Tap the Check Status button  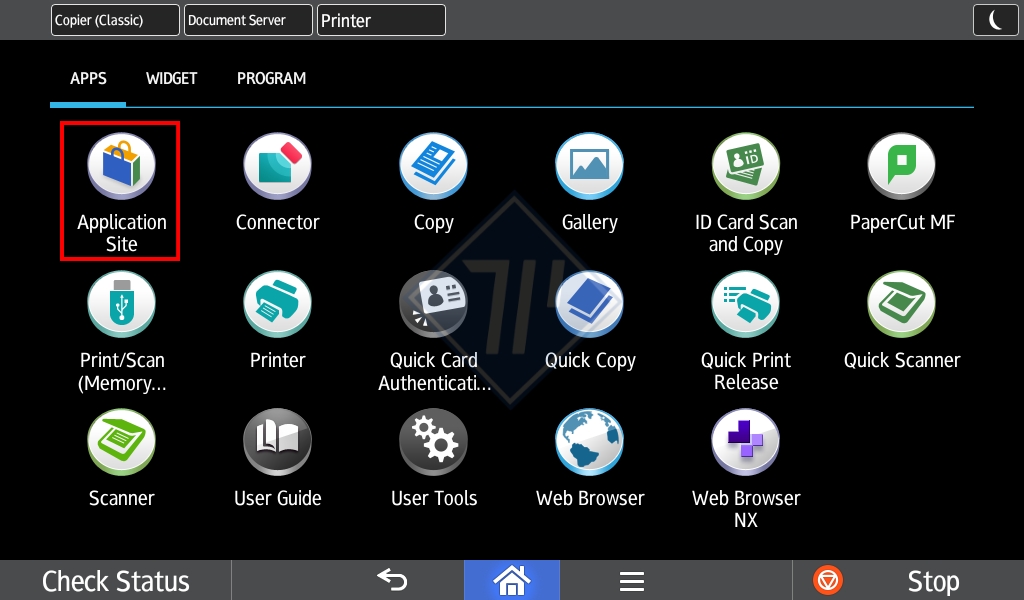(x=115, y=581)
